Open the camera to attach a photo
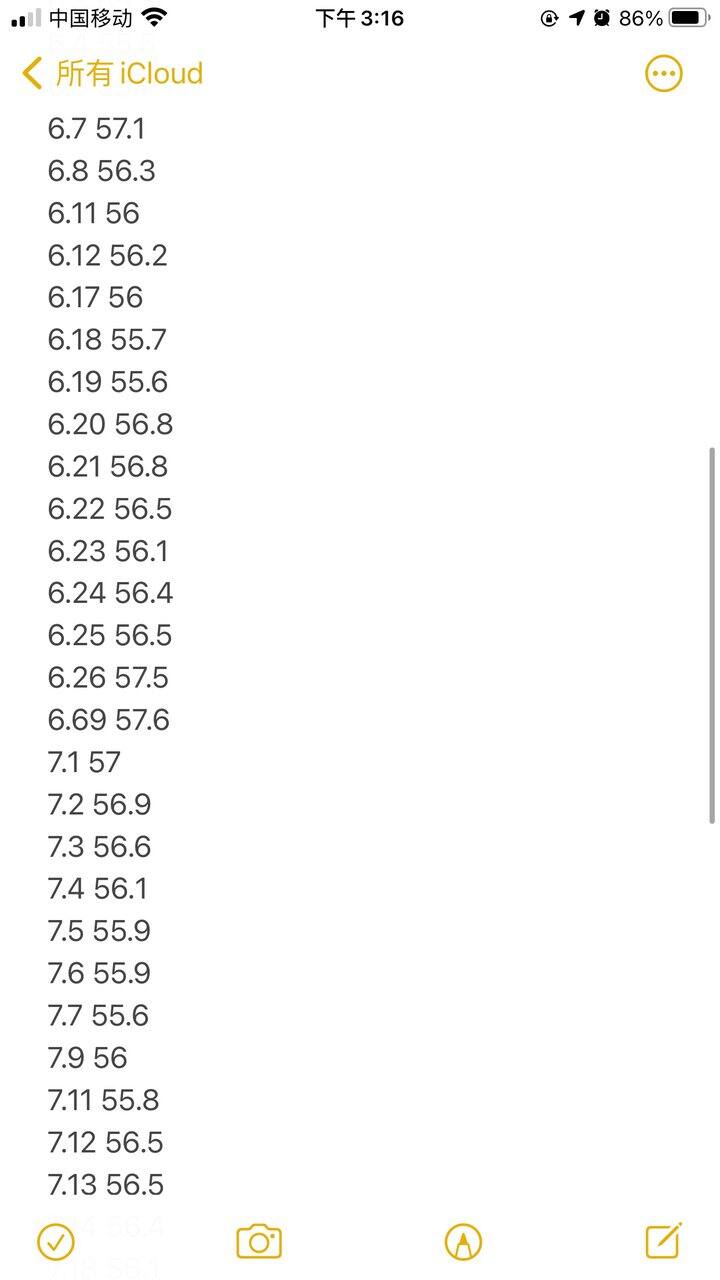The width and height of the screenshot is (720, 1280). tap(259, 1242)
